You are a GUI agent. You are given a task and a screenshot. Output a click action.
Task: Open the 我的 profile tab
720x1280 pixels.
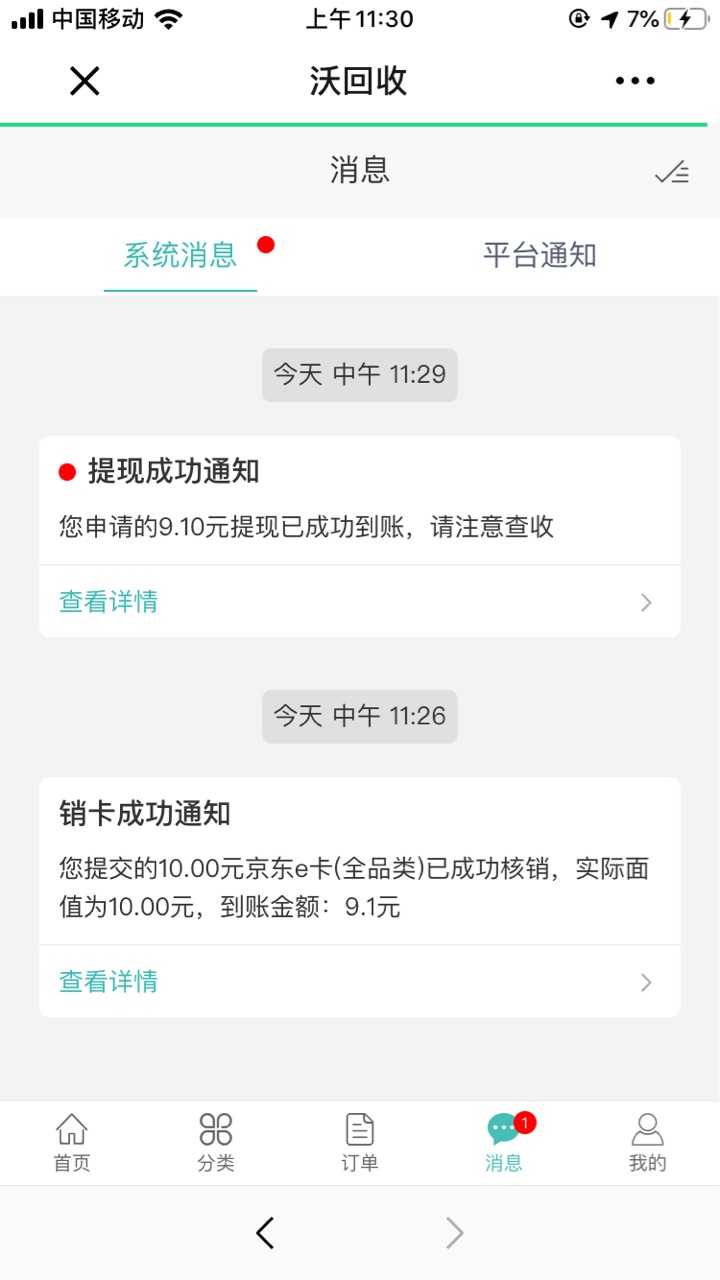tap(648, 1143)
